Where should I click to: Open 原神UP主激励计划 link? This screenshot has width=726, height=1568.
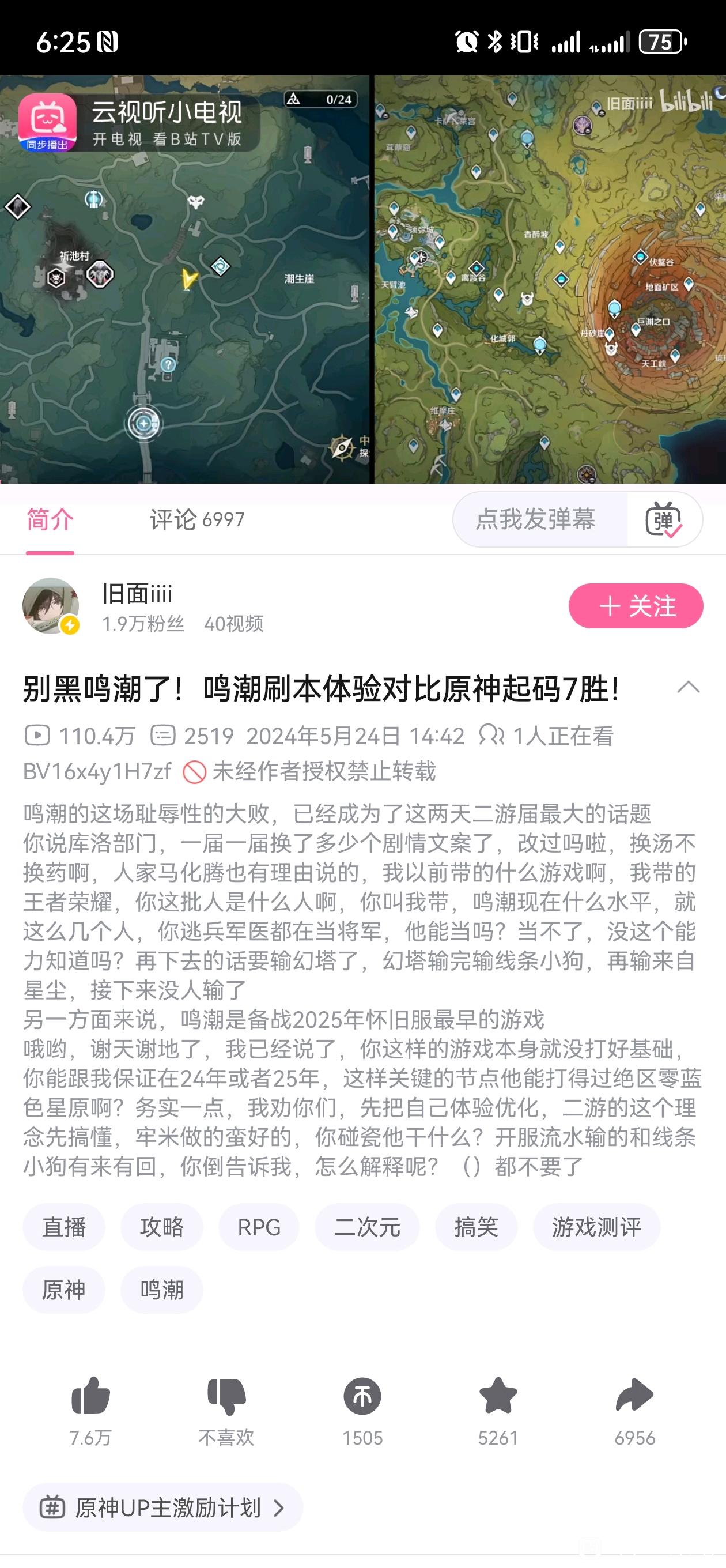tap(162, 1507)
